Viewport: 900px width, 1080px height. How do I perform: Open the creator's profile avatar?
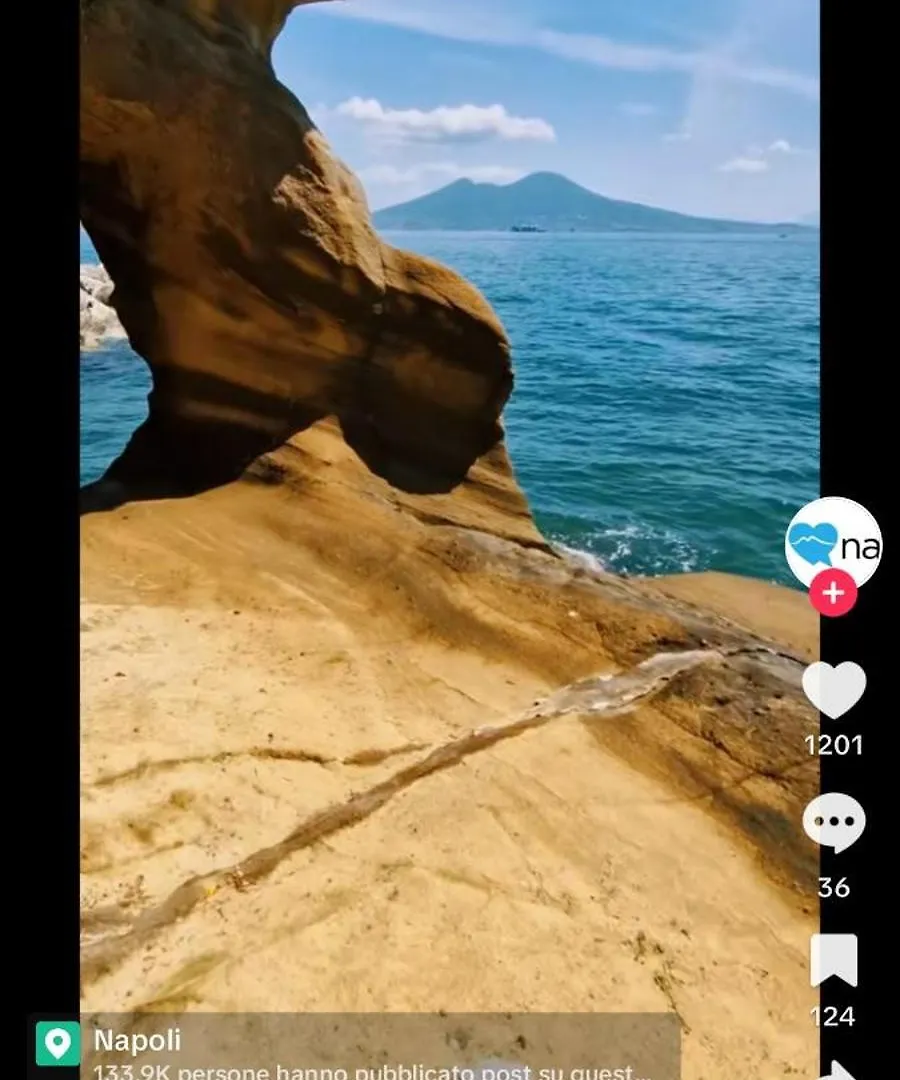[x=833, y=541]
